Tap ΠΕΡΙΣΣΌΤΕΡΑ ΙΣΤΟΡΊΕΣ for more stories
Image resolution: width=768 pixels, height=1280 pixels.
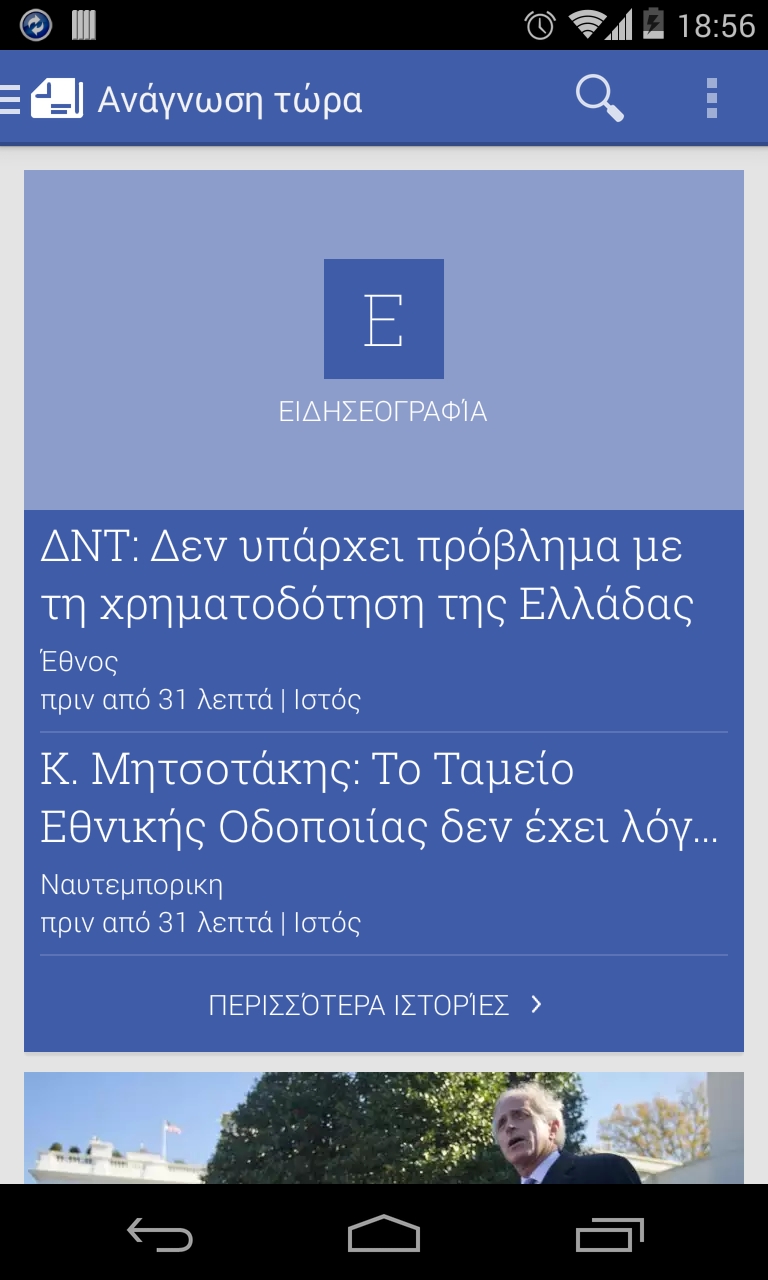click(x=384, y=1005)
